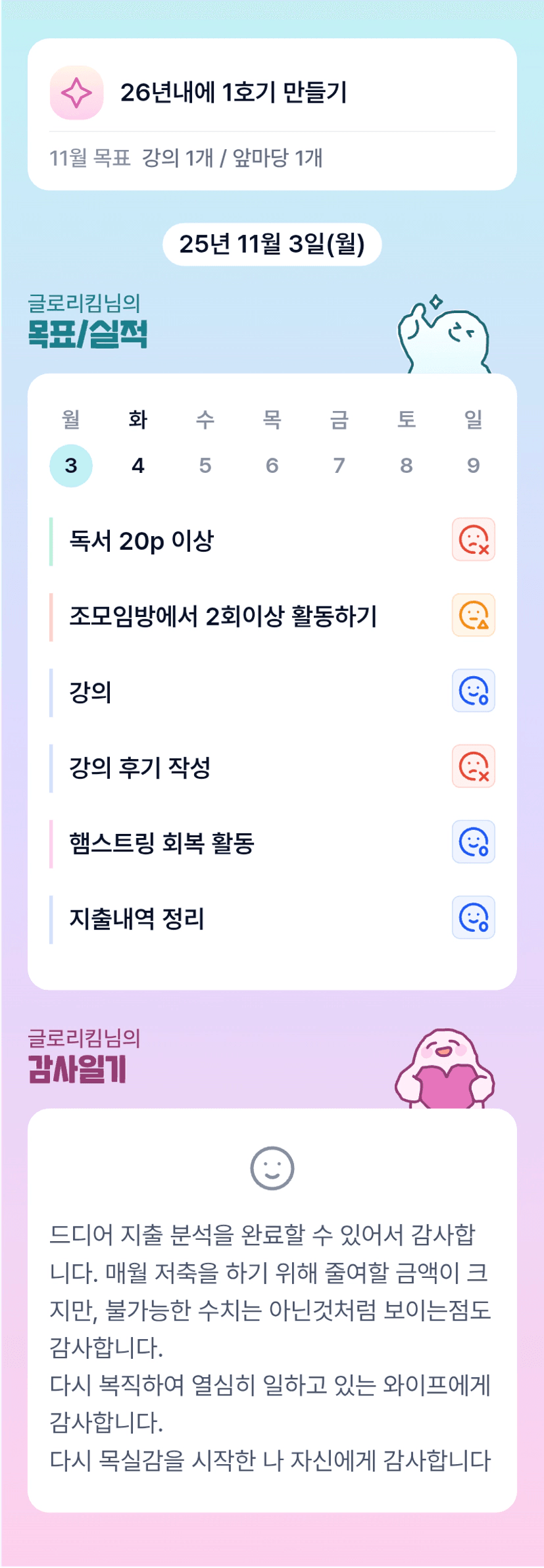Open the date picker 25년 11월 3일(월)
Image resolution: width=544 pixels, height=1568 pixels.
click(x=272, y=244)
